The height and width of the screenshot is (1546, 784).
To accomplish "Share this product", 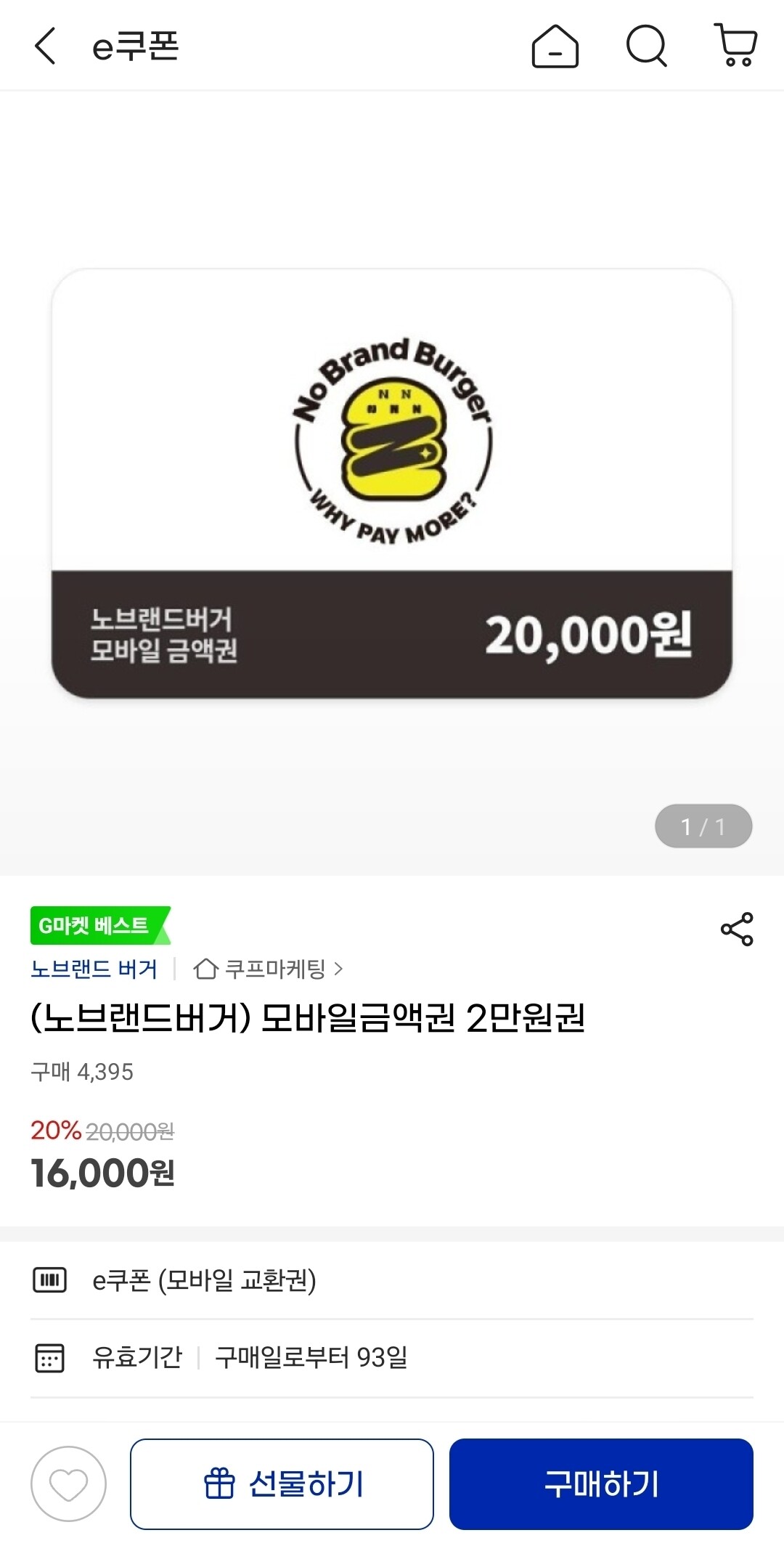I will (x=736, y=929).
